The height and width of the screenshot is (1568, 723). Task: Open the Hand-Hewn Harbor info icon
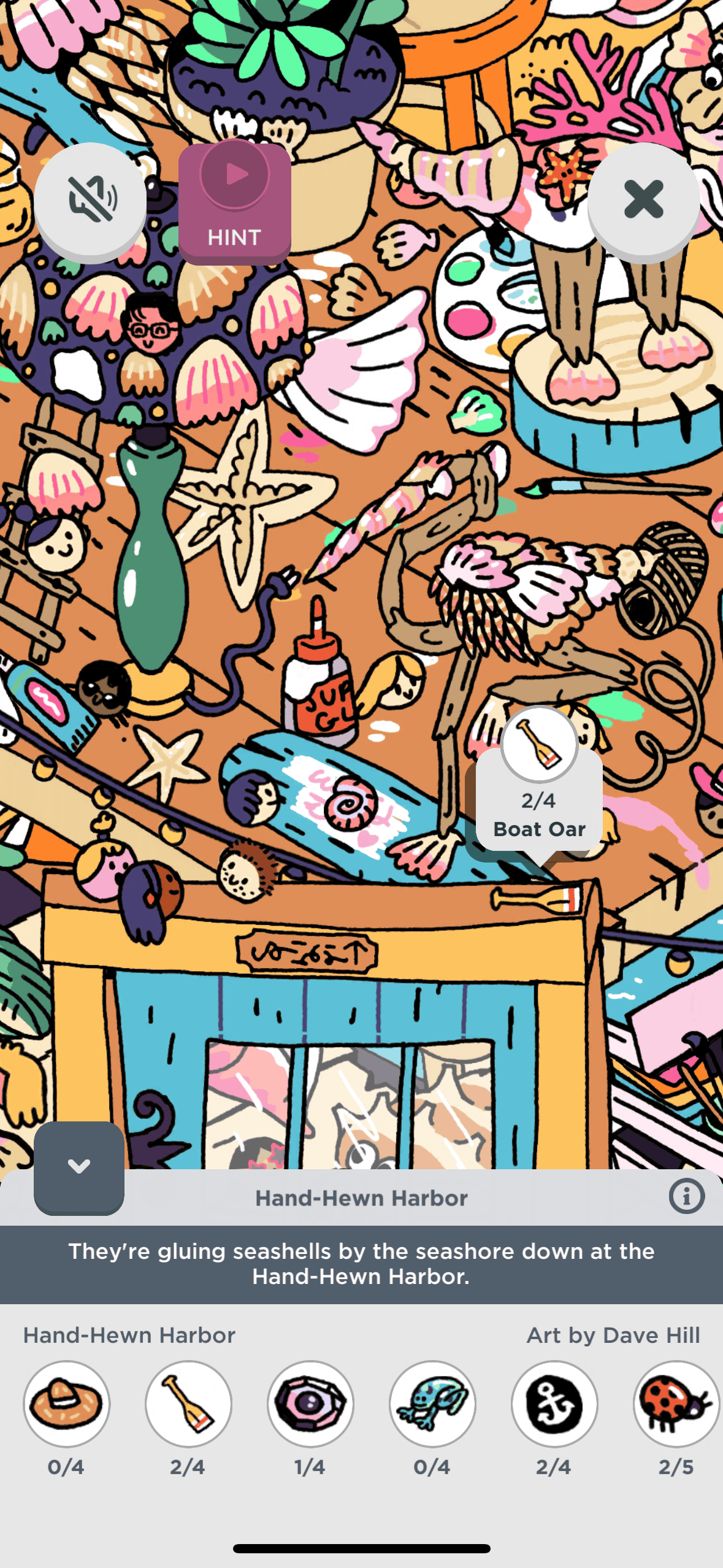click(686, 1196)
